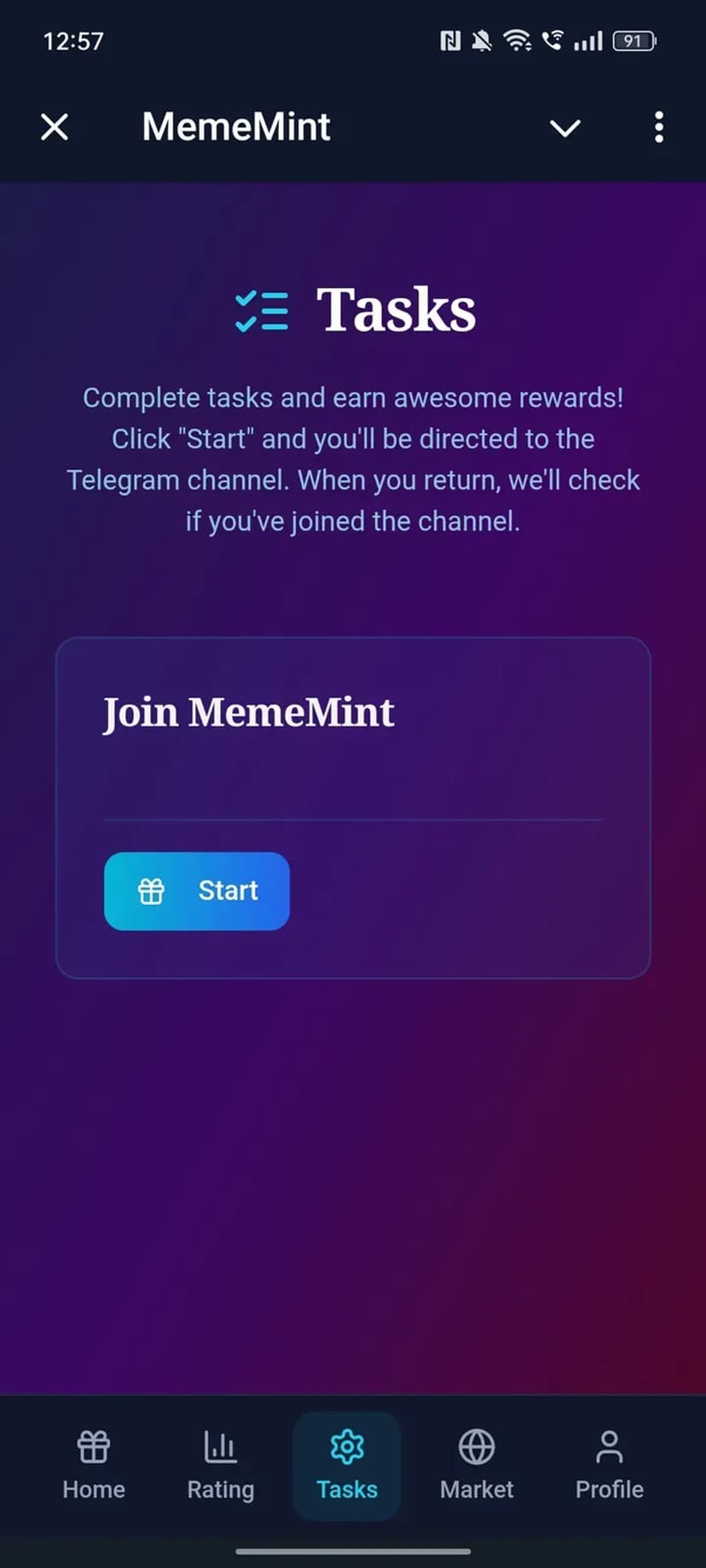View the Profile tab
The width and height of the screenshot is (706, 1568).
[x=609, y=1466]
